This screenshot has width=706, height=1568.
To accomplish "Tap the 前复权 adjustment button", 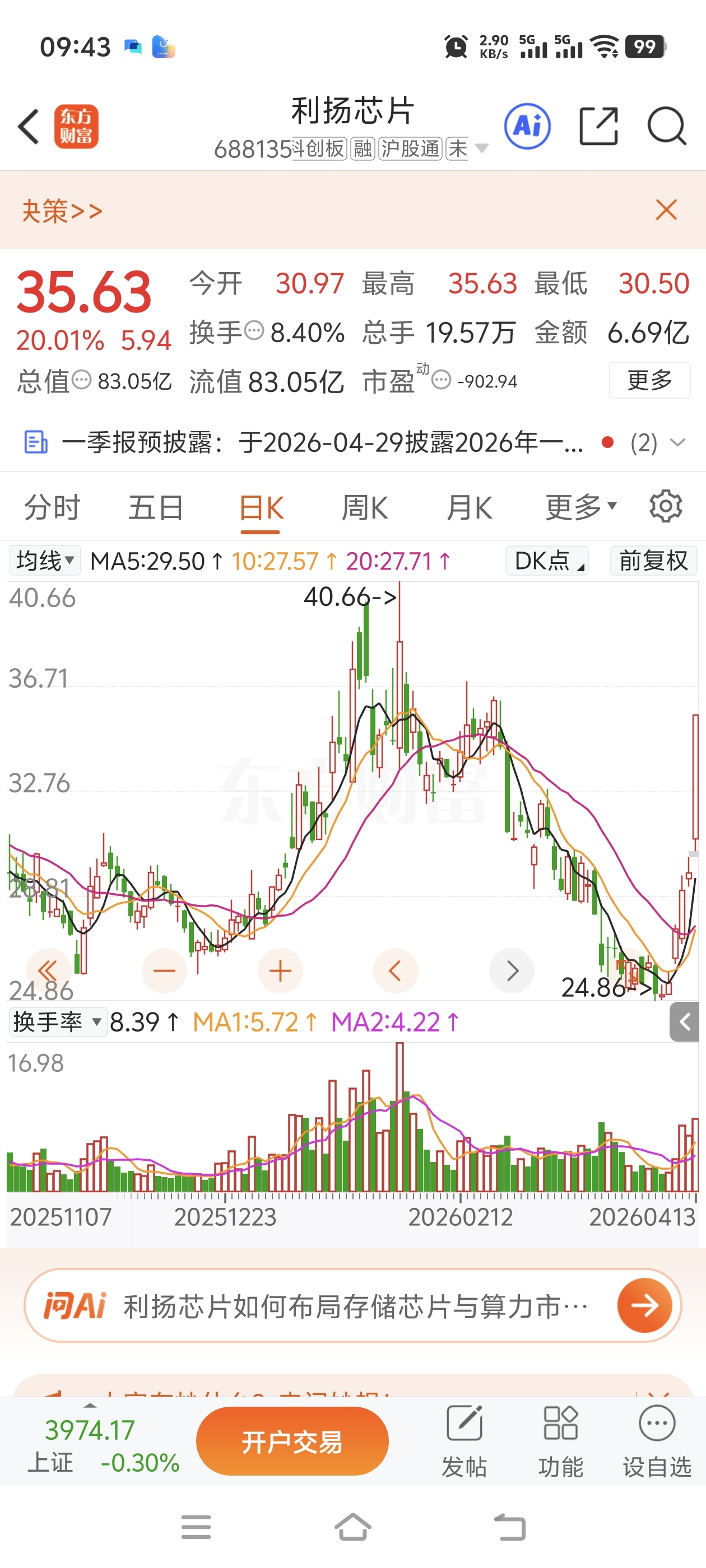I will click(653, 560).
